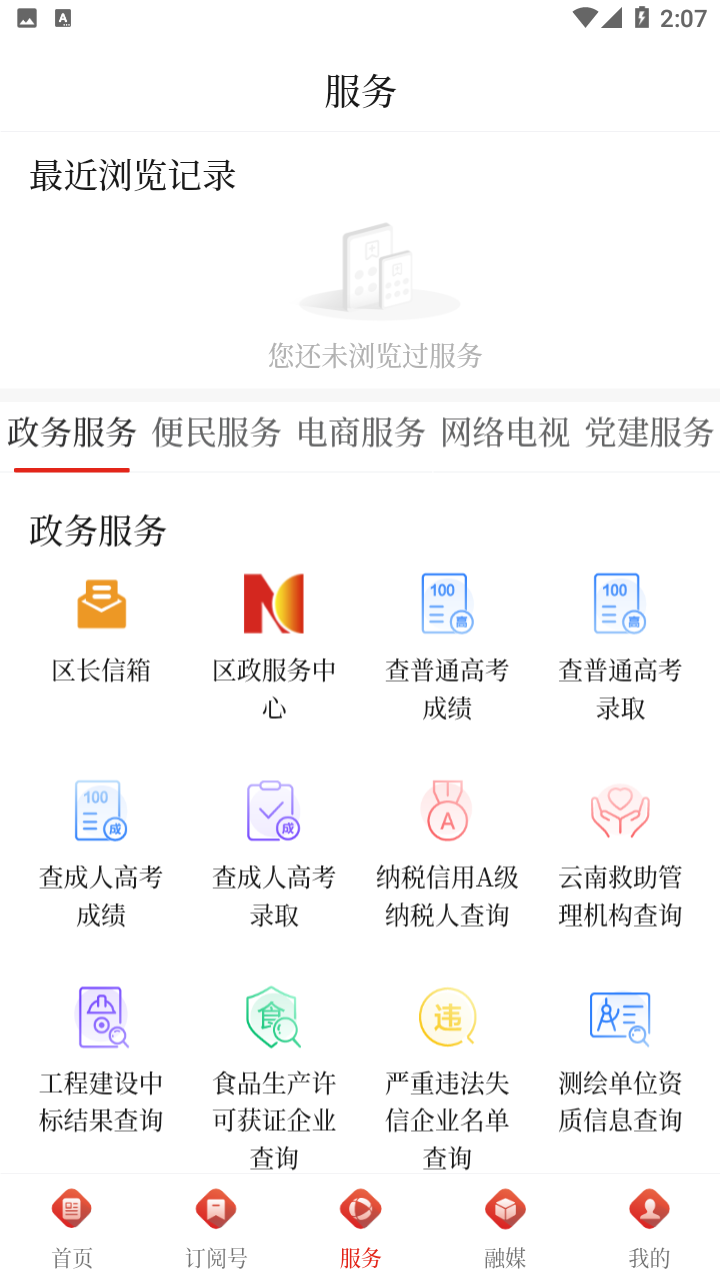Open the 融媒 bottom navigation item
This screenshot has width=720, height=1280.
(x=504, y=1225)
